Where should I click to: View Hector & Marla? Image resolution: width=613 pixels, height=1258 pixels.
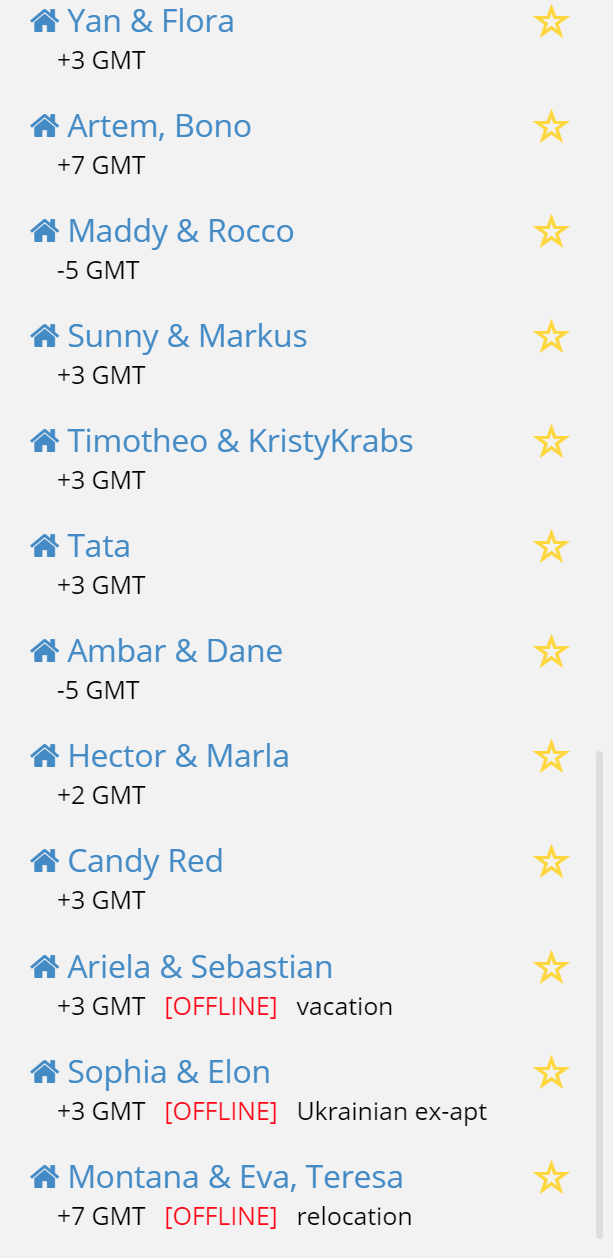pos(178,756)
